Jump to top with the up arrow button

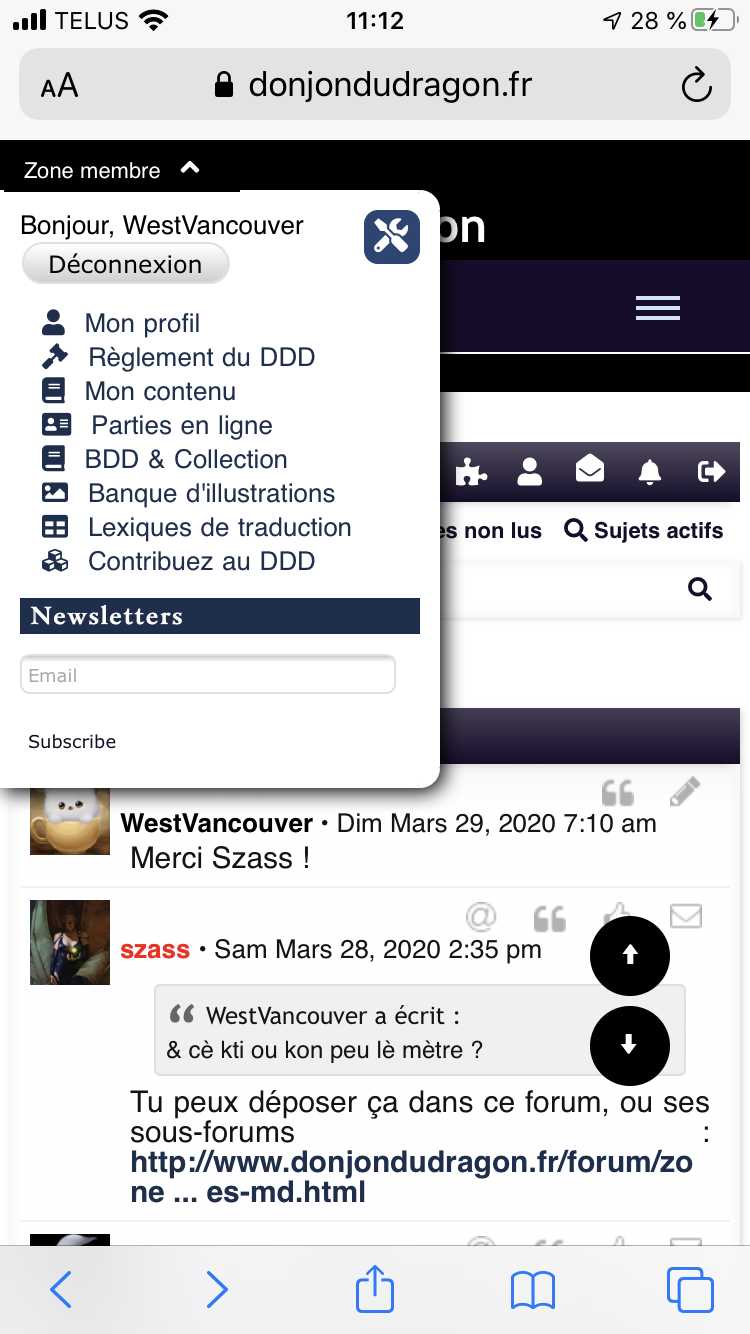pyautogui.click(x=630, y=955)
